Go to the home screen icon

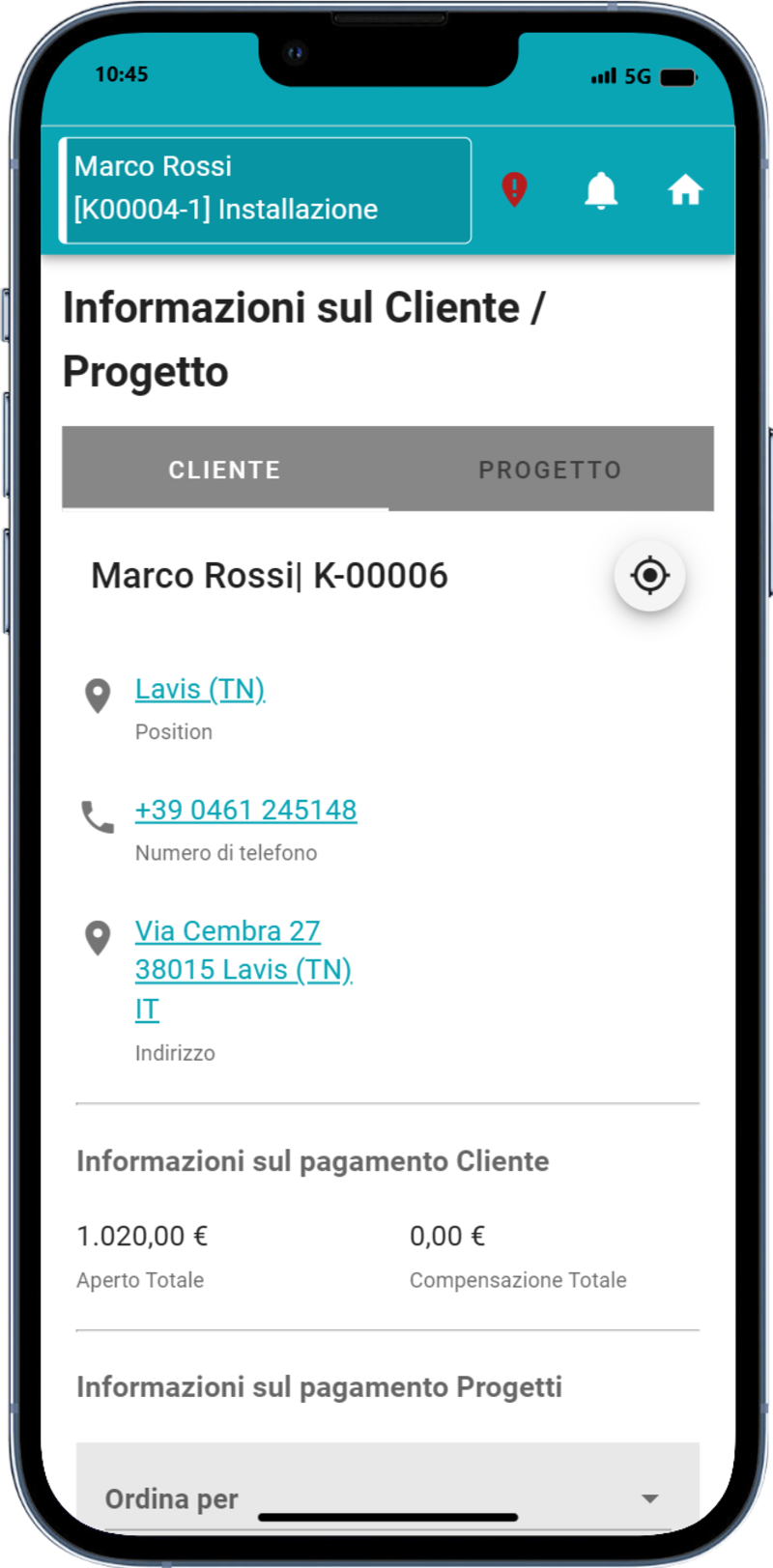[x=685, y=190]
